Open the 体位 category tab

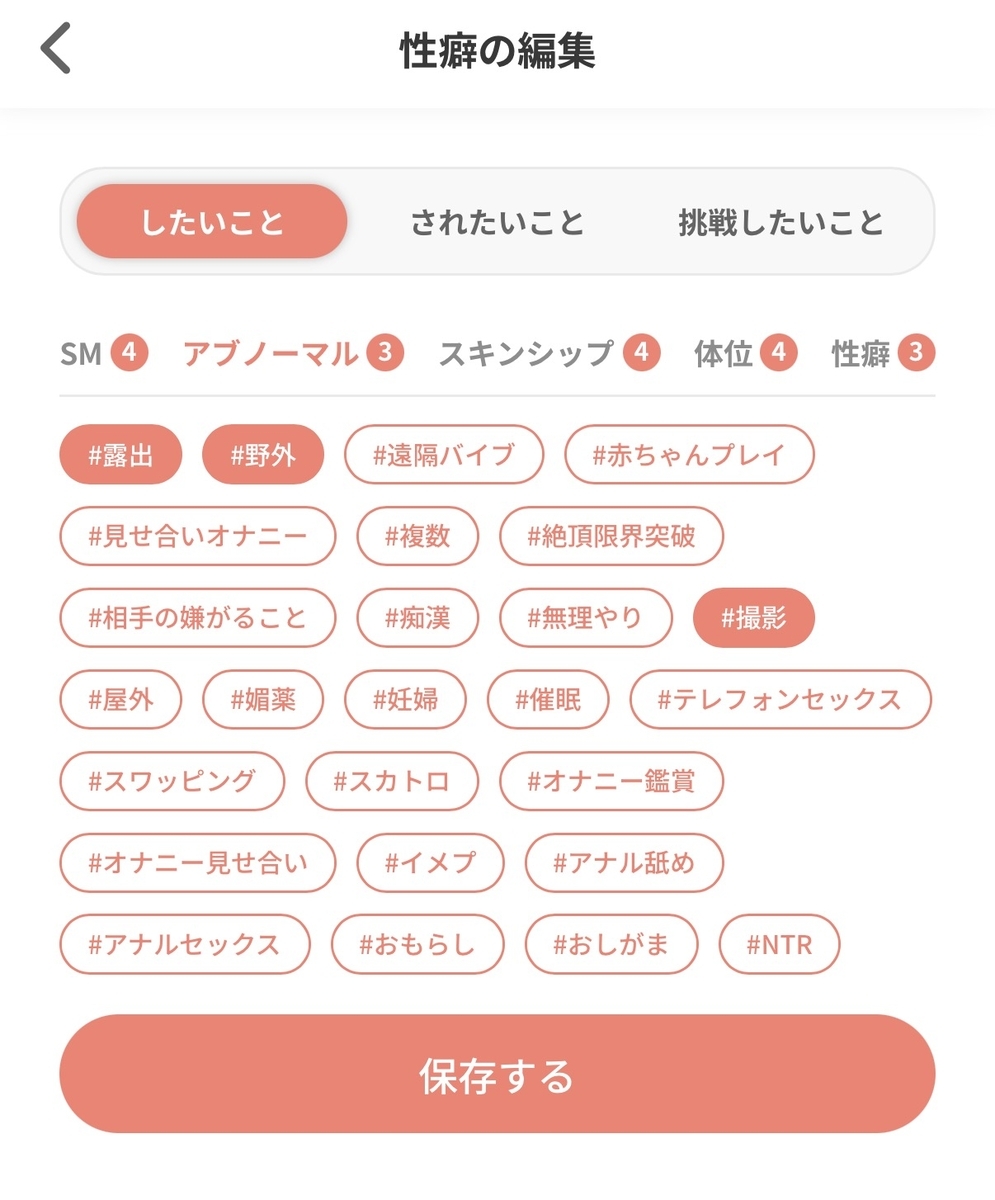coord(745,353)
